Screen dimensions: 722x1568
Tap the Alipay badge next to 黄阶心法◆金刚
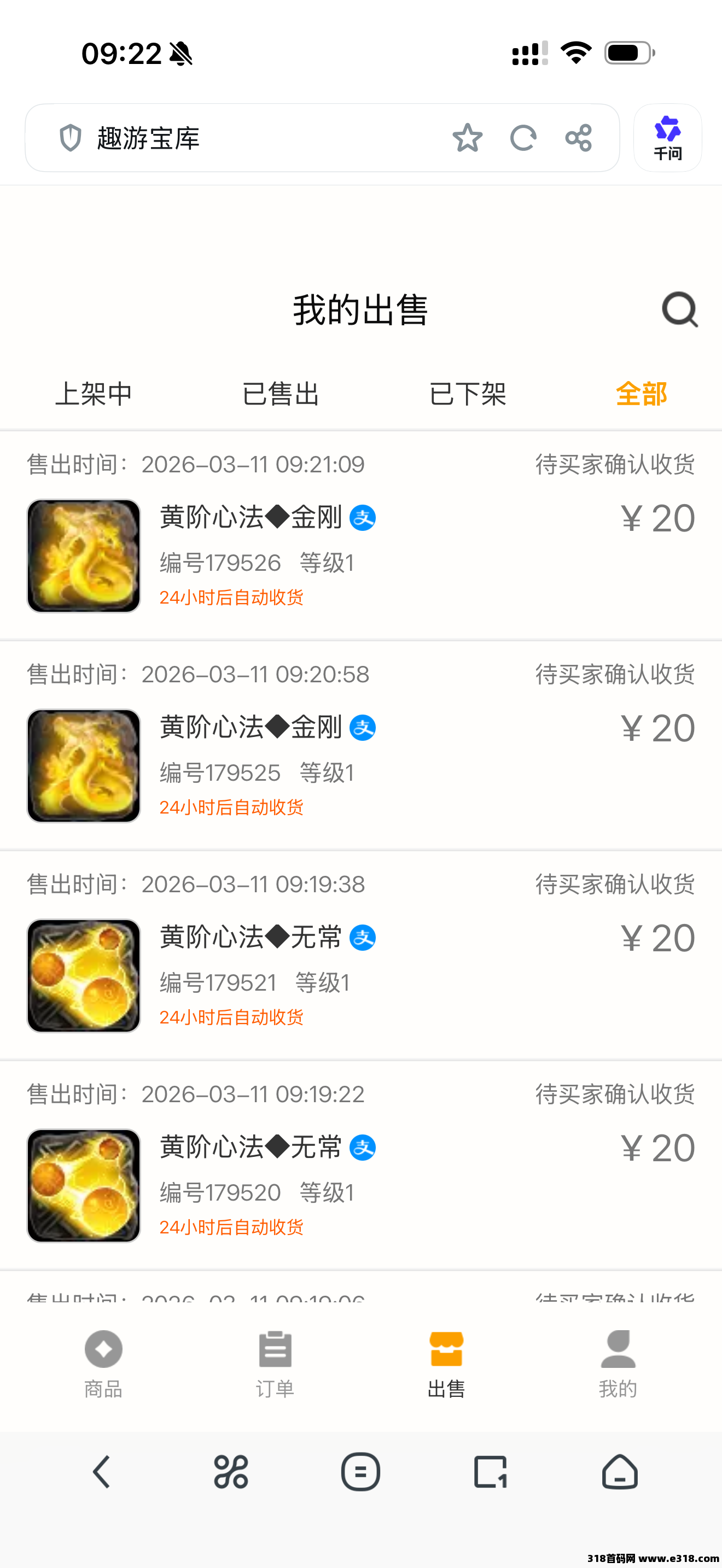[363, 518]
